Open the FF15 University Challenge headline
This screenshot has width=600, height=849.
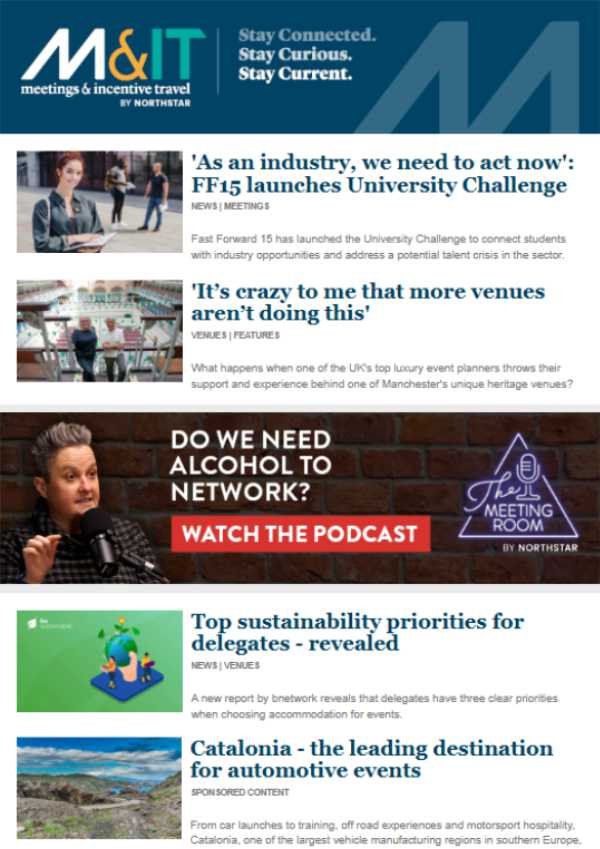tap(379, 174)
